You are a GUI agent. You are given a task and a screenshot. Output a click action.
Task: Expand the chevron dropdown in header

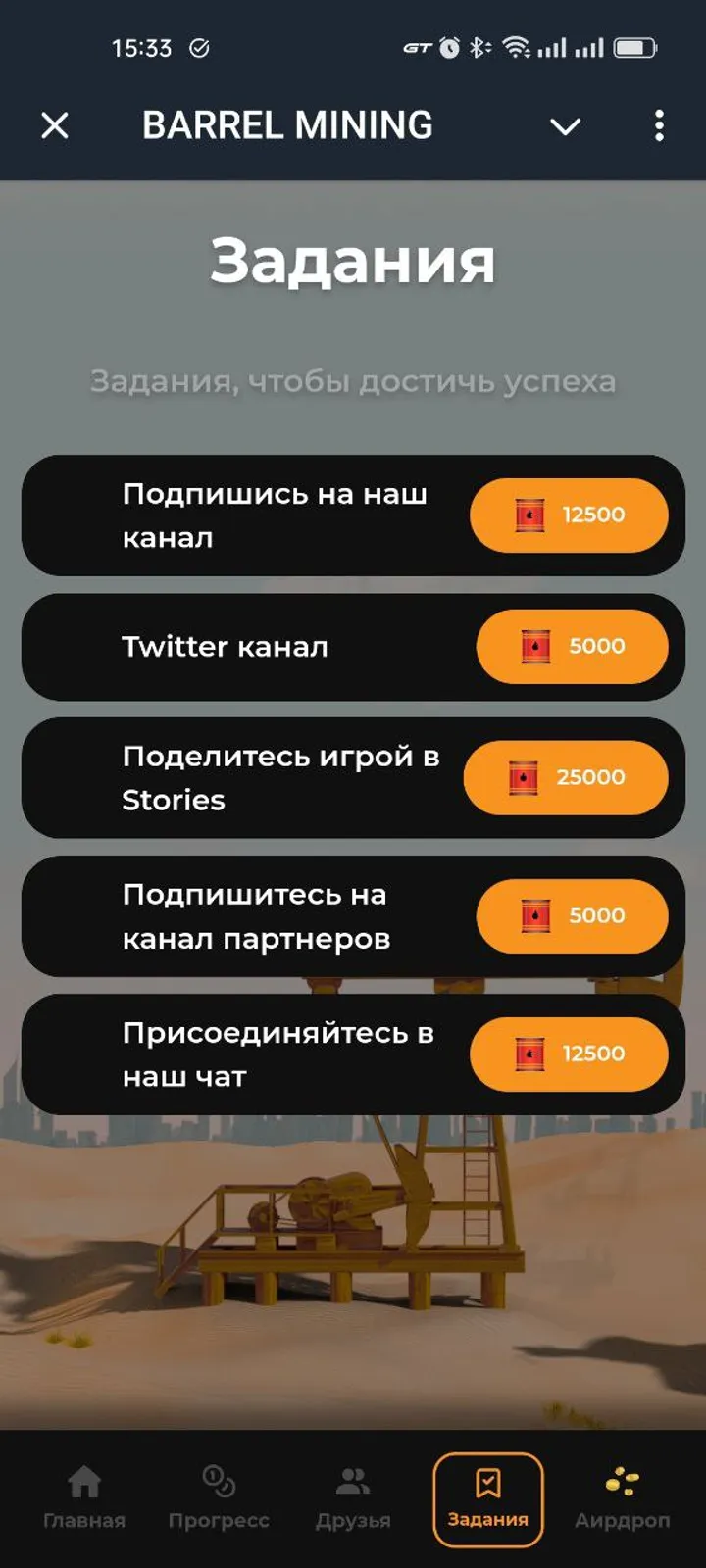(x=565, y=126)
